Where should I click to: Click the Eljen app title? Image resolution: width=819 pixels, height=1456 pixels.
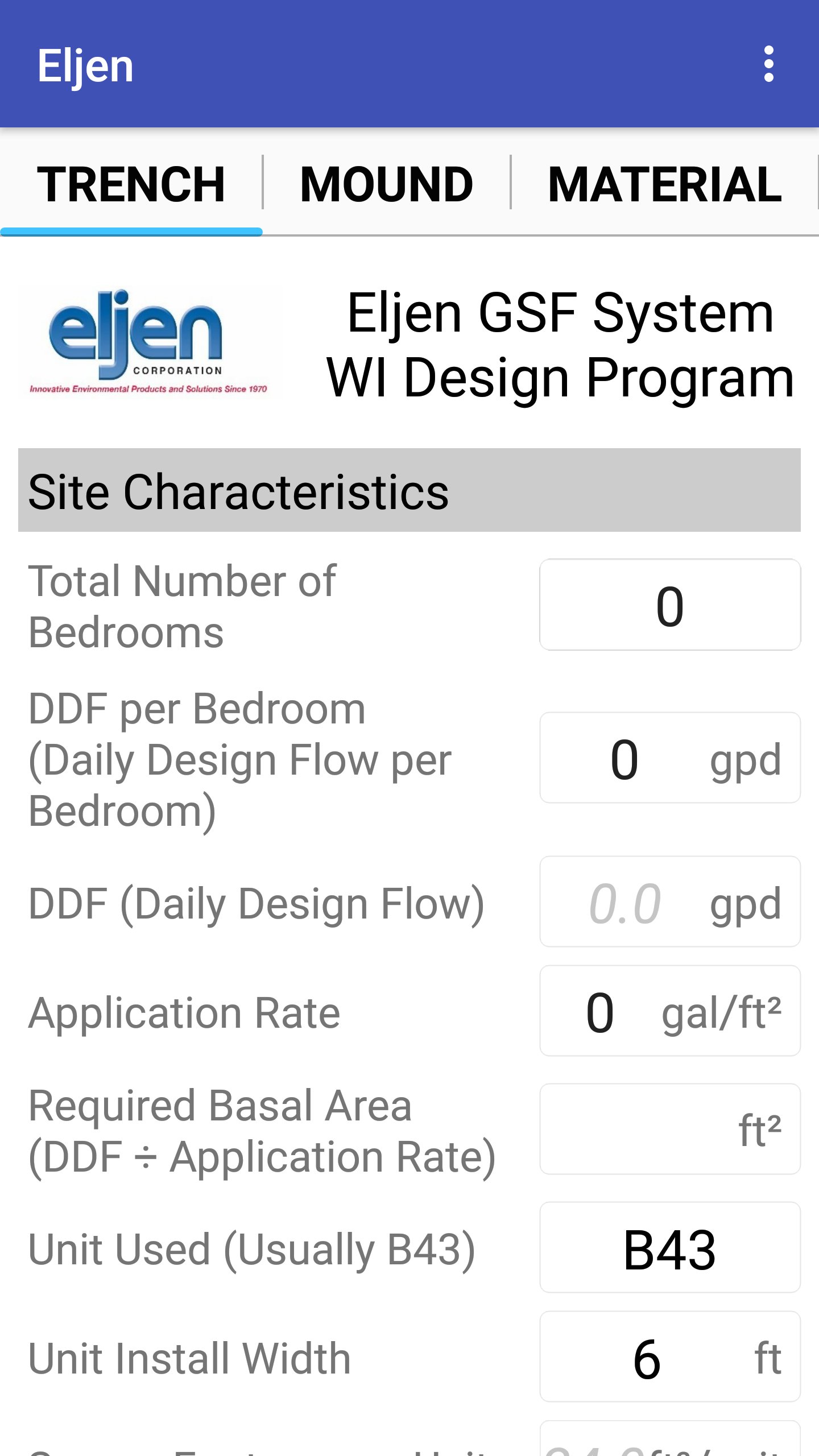click(x=84, y=64)
